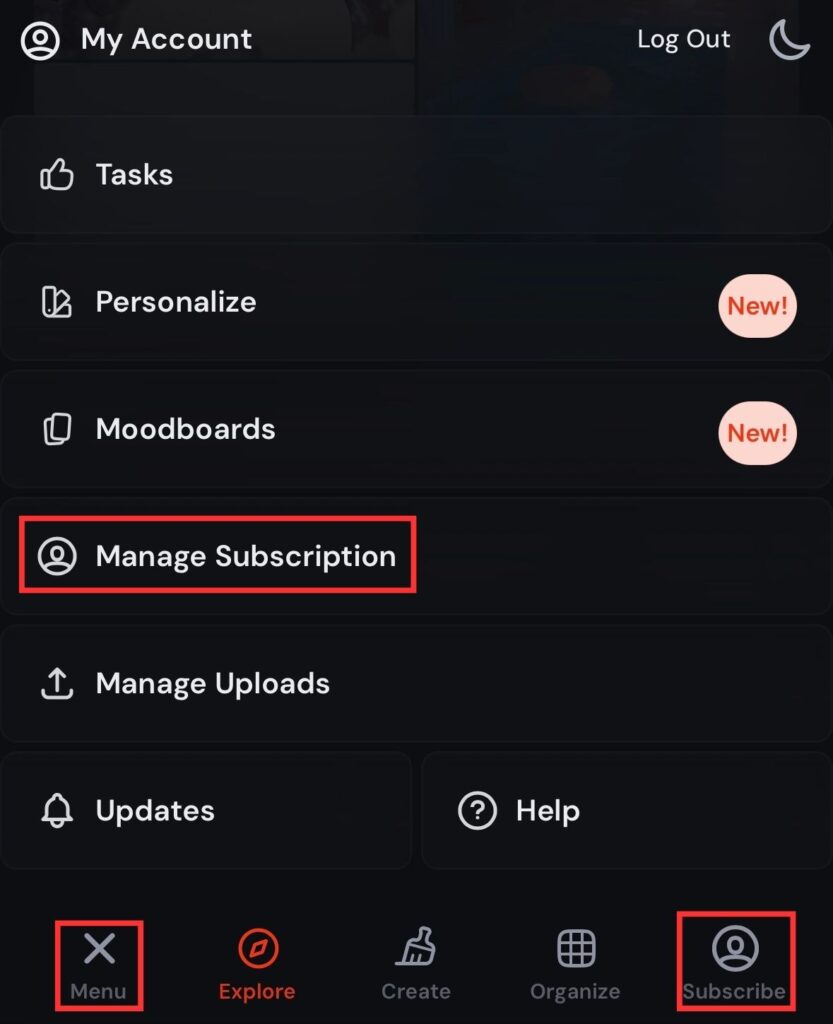Select Manage Subscription
The height and width of the screenshot is (1024, 833).
(x=245, y=556)
